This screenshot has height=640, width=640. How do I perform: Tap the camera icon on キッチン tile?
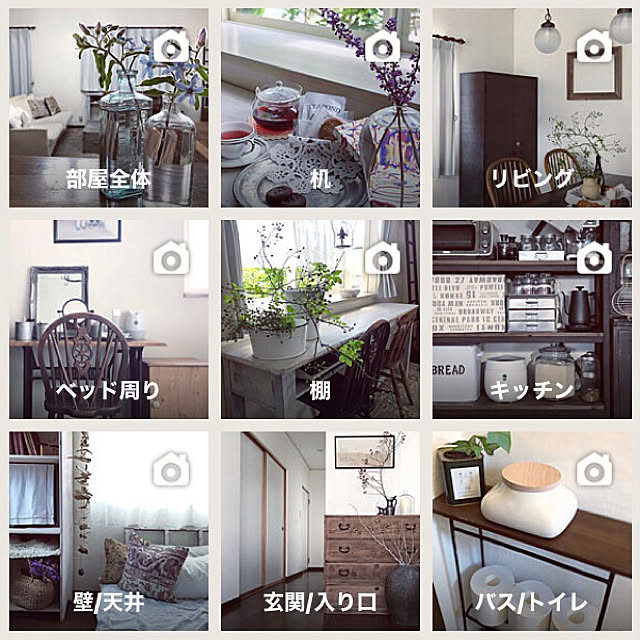(x=595, y=258)
